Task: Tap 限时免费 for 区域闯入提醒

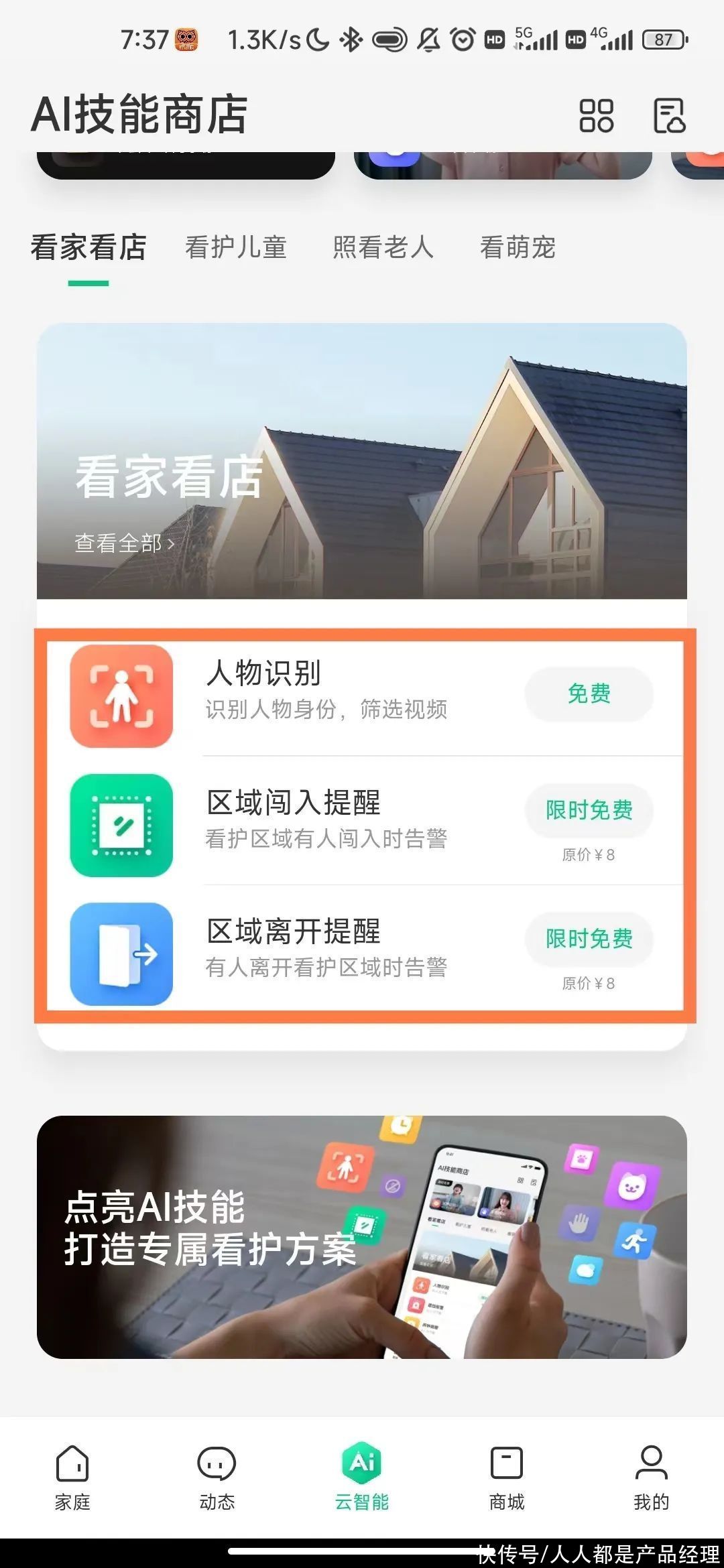Action: point(589,810)
